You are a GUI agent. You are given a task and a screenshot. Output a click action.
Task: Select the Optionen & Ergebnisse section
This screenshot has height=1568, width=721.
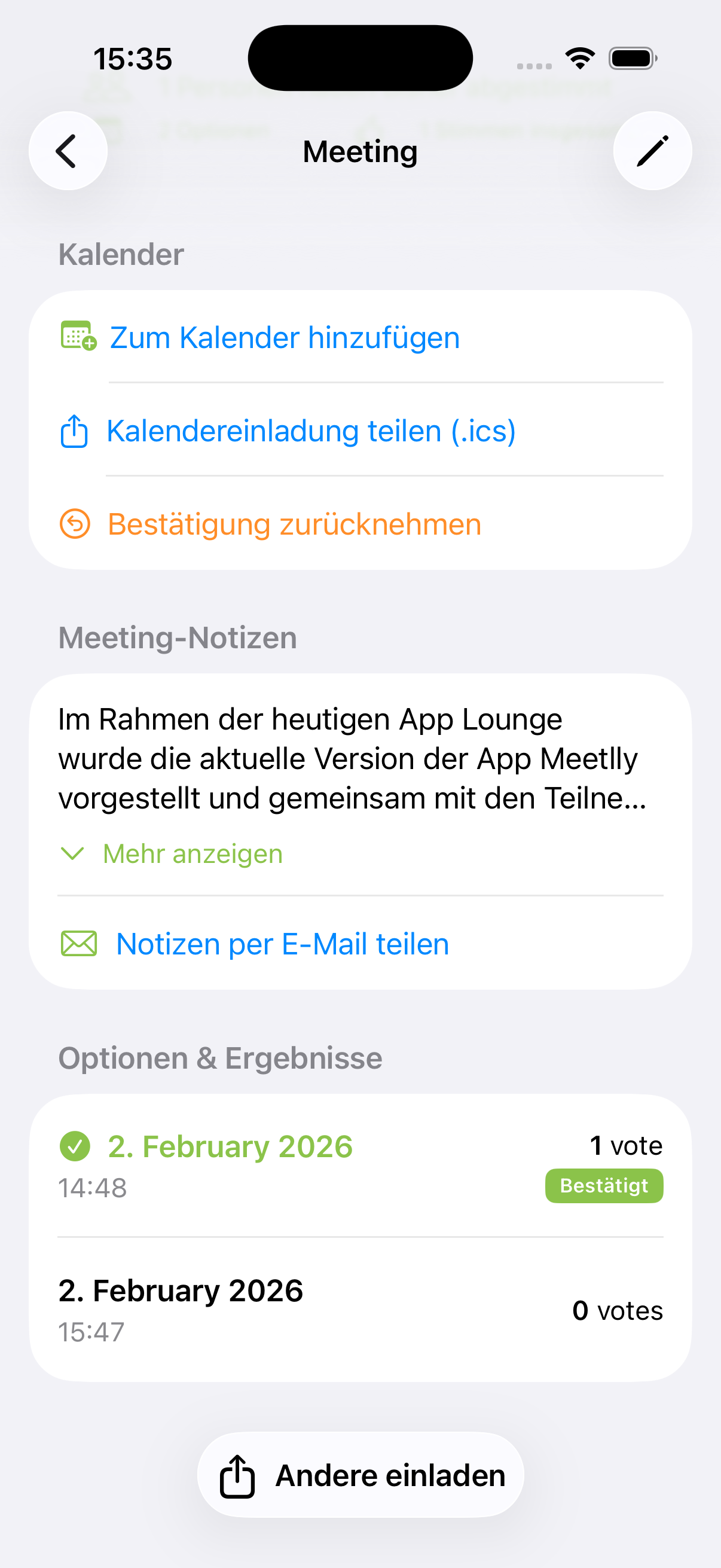click(x=220, y=1057)
